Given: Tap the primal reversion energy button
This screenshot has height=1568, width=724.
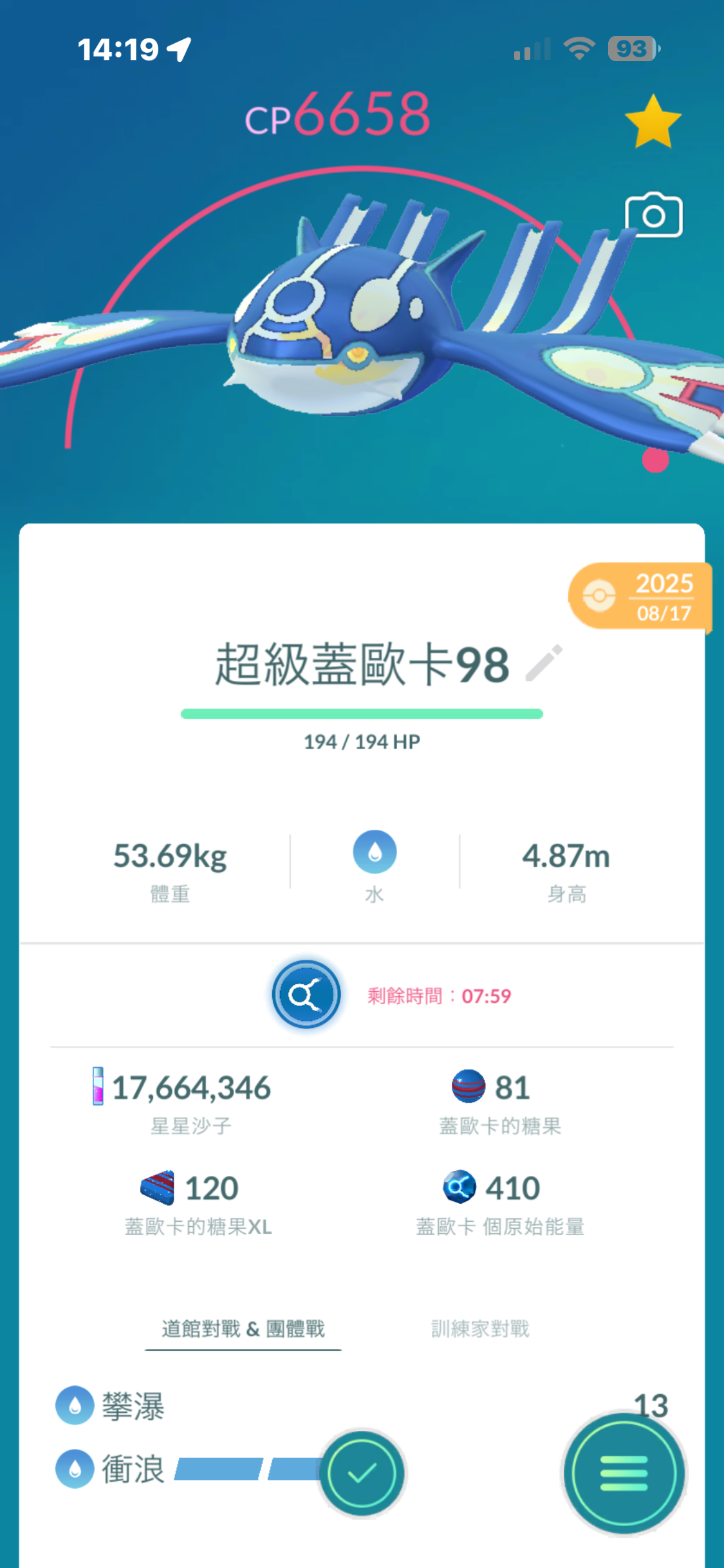Looking at the screenshot, I should pyautogui.click(x=306, y=994).
